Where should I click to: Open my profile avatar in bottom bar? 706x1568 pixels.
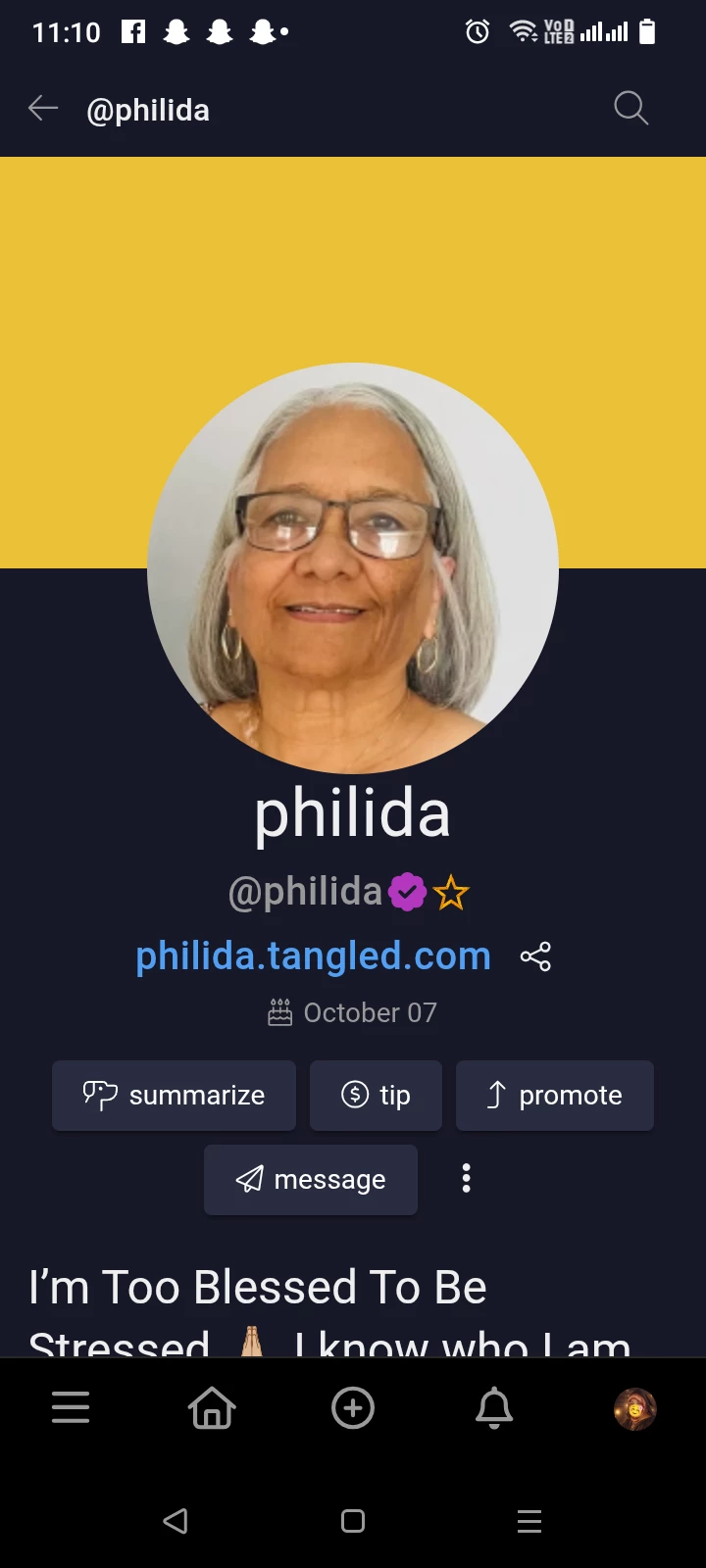pos(635,1409)
